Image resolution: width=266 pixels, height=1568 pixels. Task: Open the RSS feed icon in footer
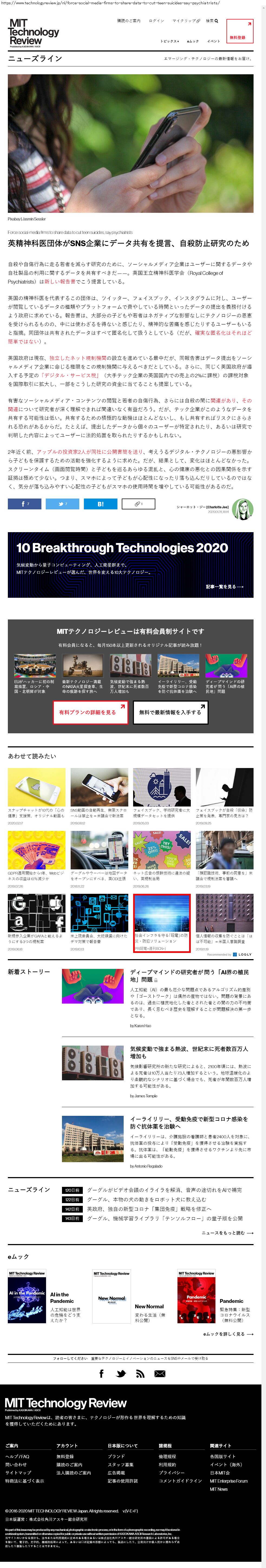(x=140, y=1374)
